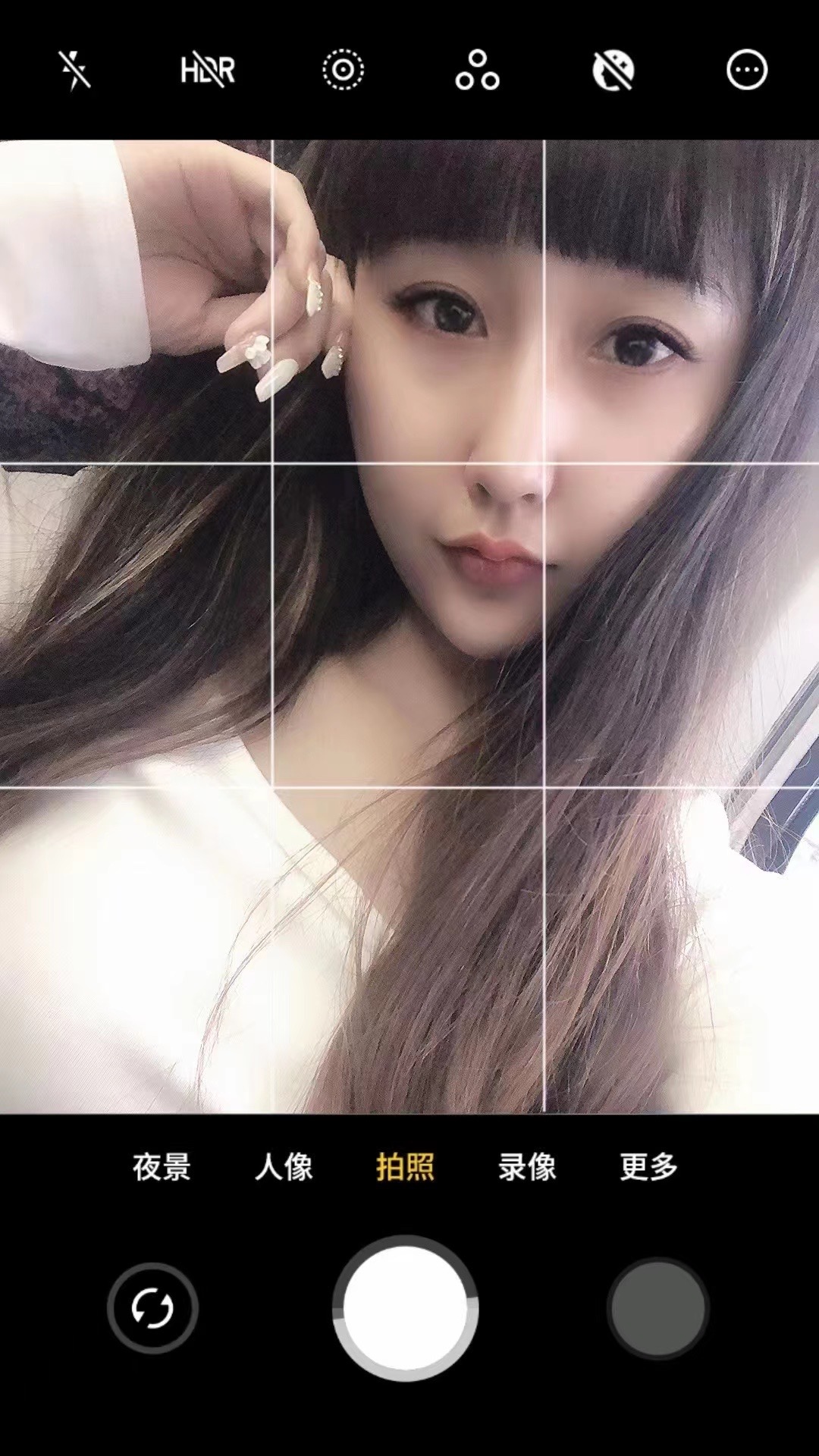The image size is (819, 1456).
Task: Enable the live photo icon
Action: pos(343,71)
